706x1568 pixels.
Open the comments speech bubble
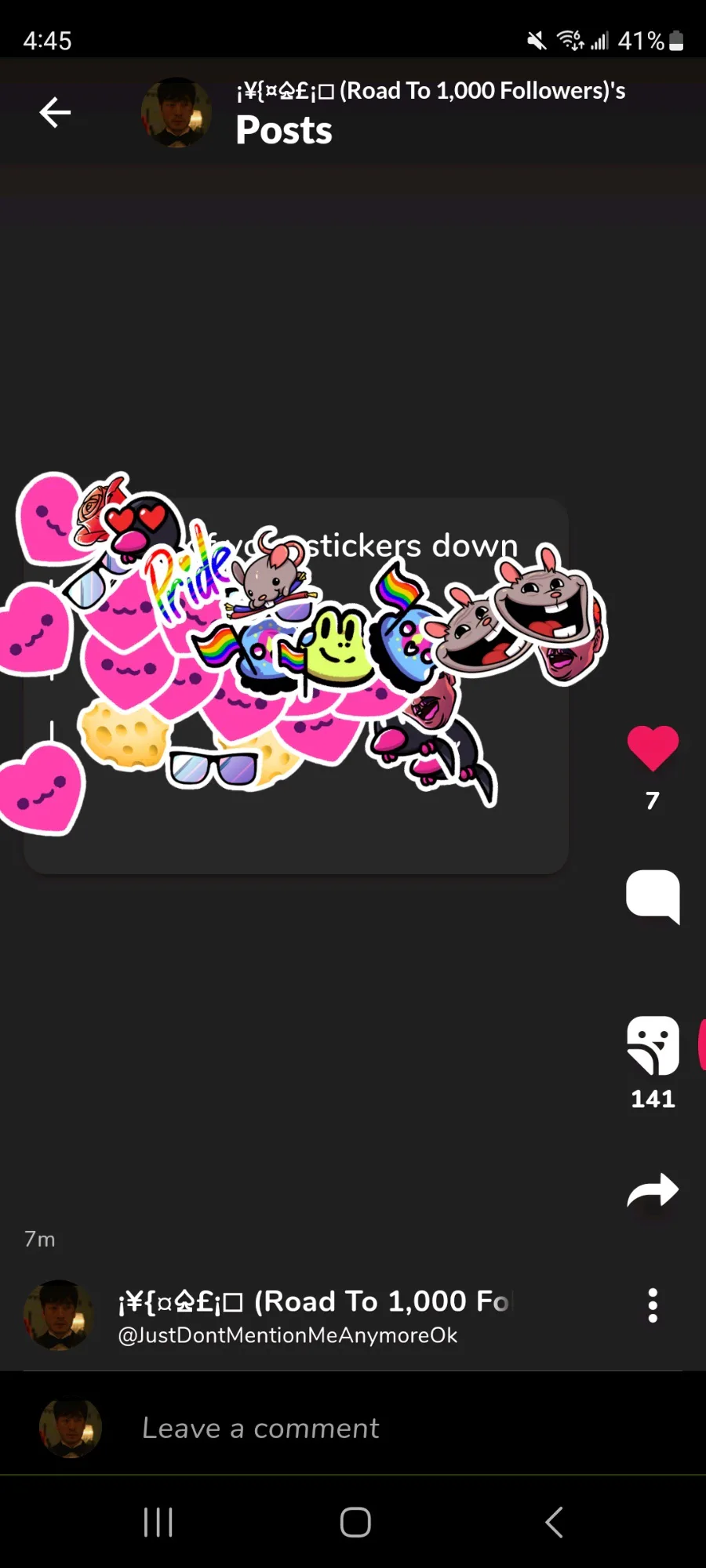tap(653, 896)
